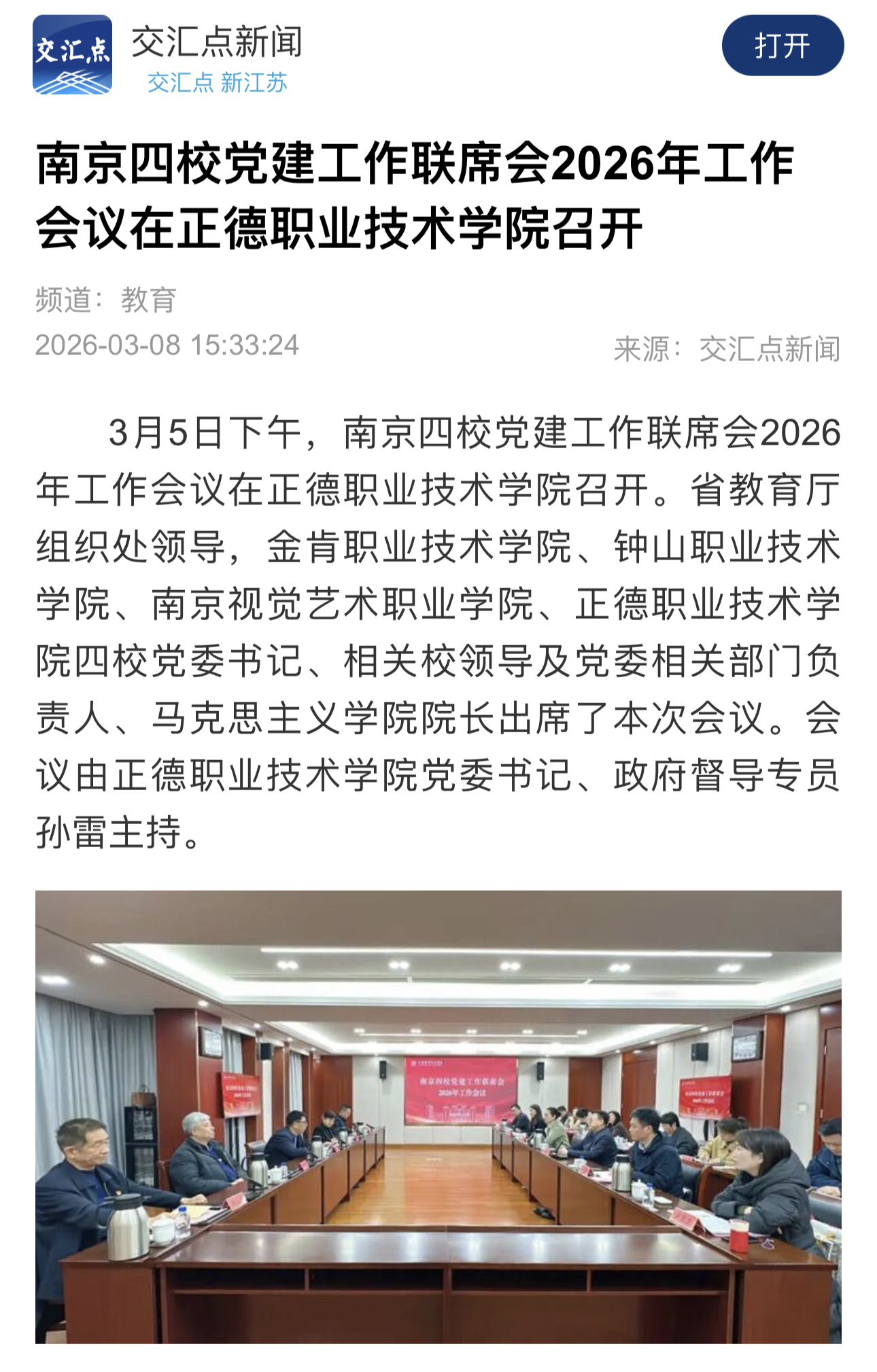
Task: Open the meeting photo in the article
Action: 438,1116
